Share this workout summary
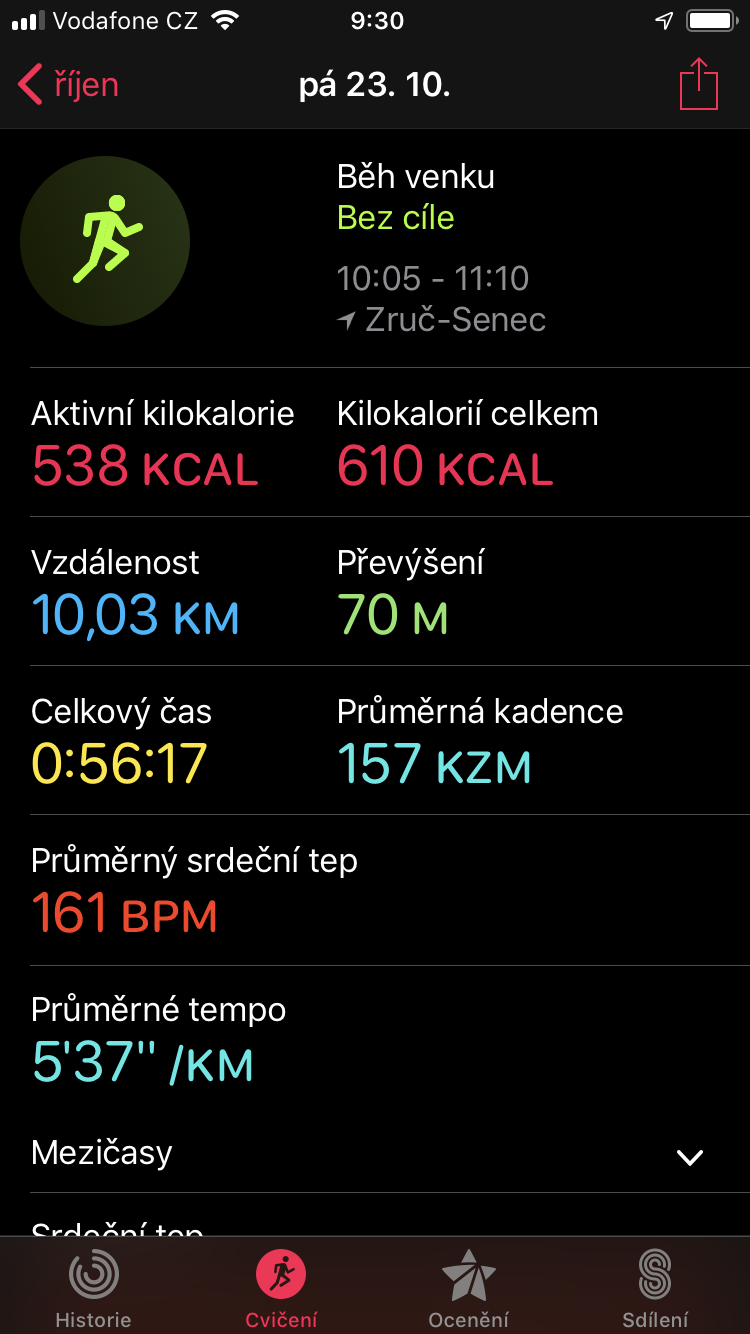 [x=698, y=85]
